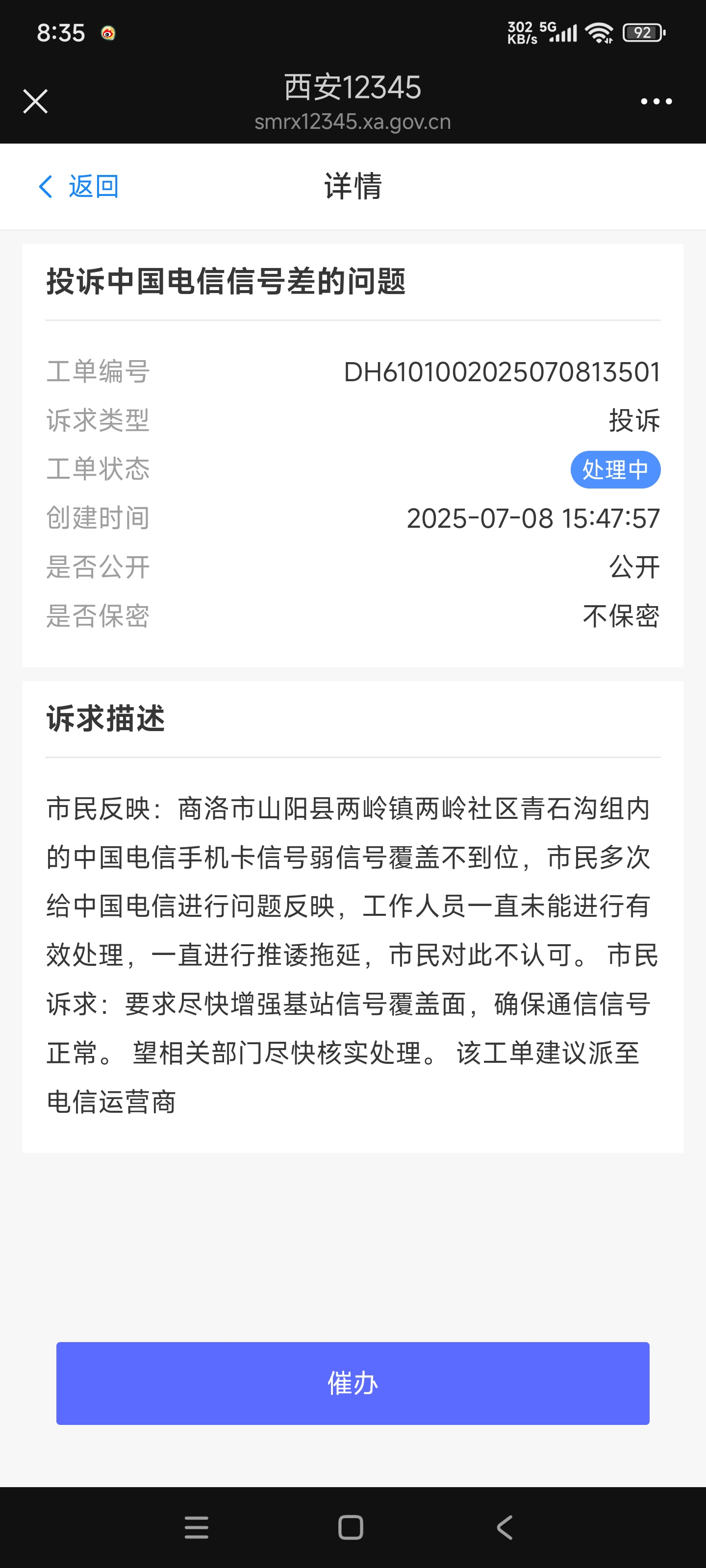This screenshot has width=706, height=1568.
Task: Tap the system back button
Action: (504, 1527)
